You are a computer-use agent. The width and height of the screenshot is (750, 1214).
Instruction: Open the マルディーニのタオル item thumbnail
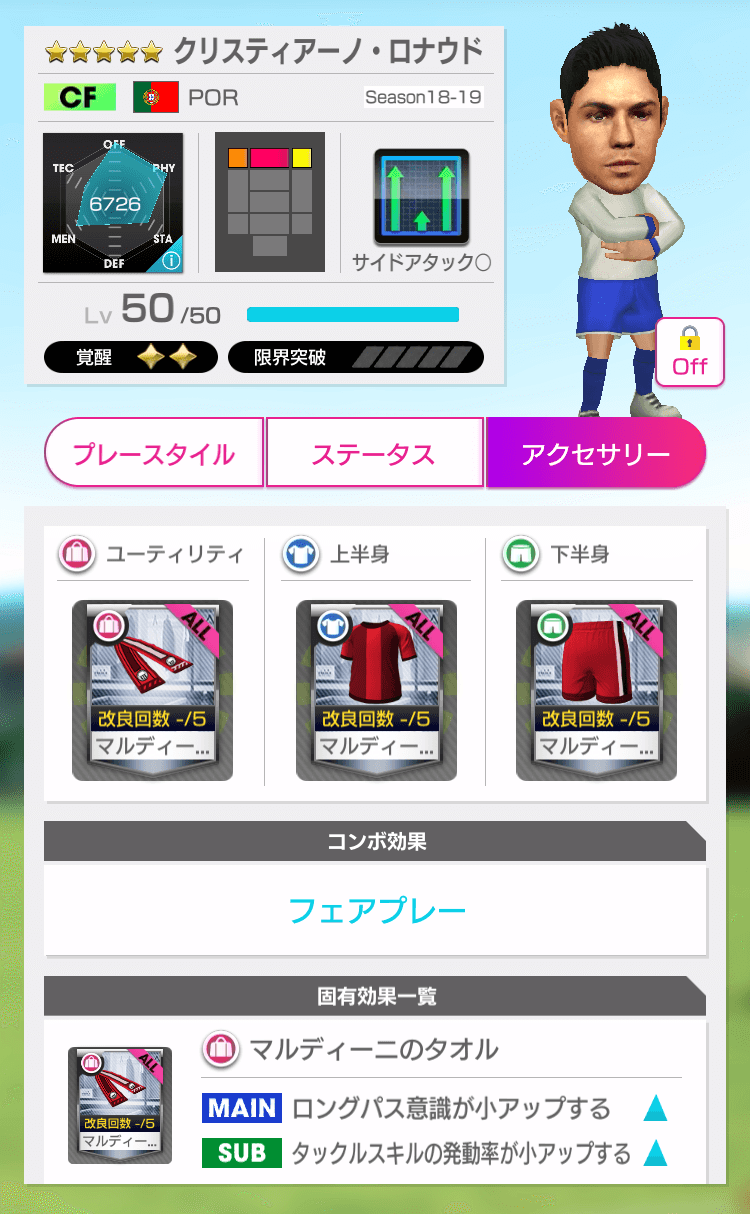pyautogui.click(x=120, y=1105)
